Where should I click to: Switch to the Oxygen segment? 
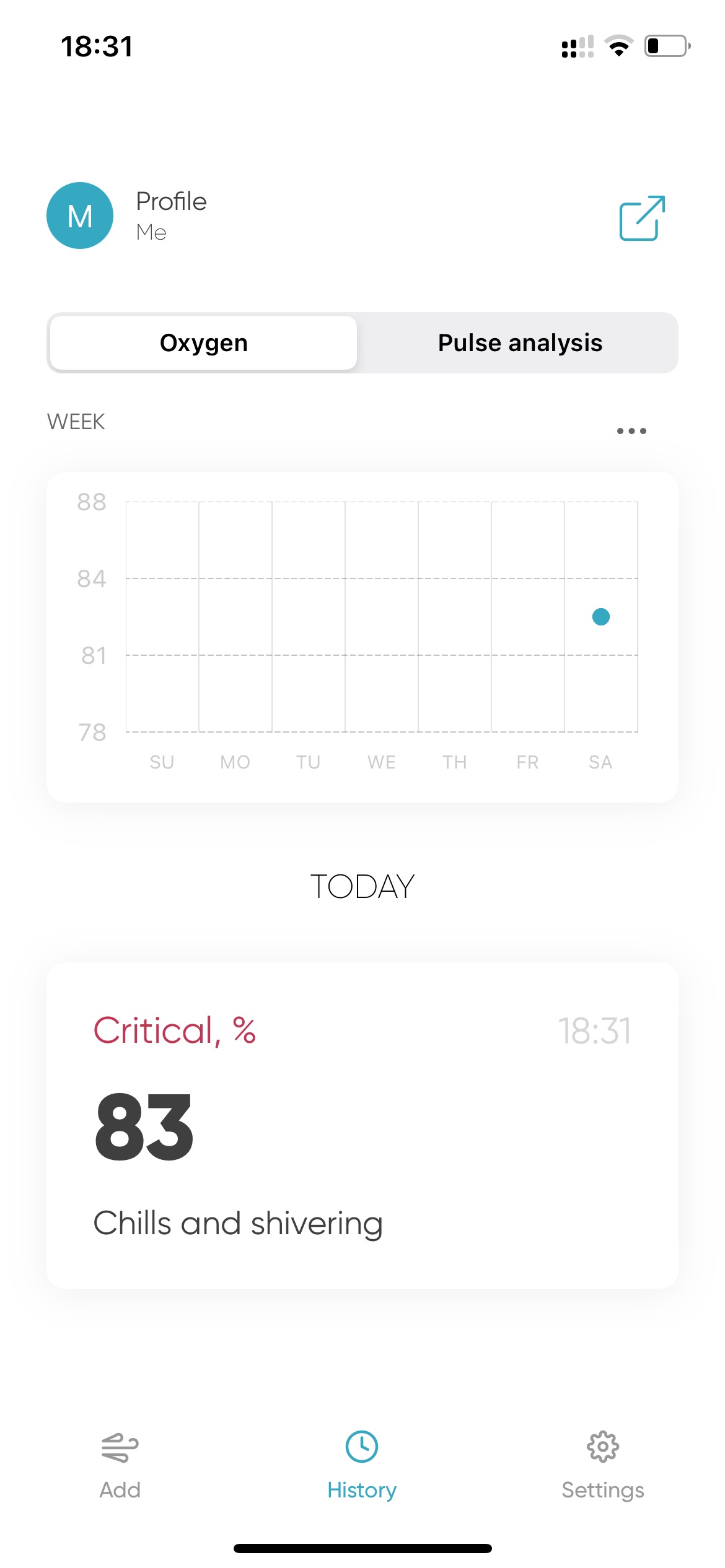[203, 343]
